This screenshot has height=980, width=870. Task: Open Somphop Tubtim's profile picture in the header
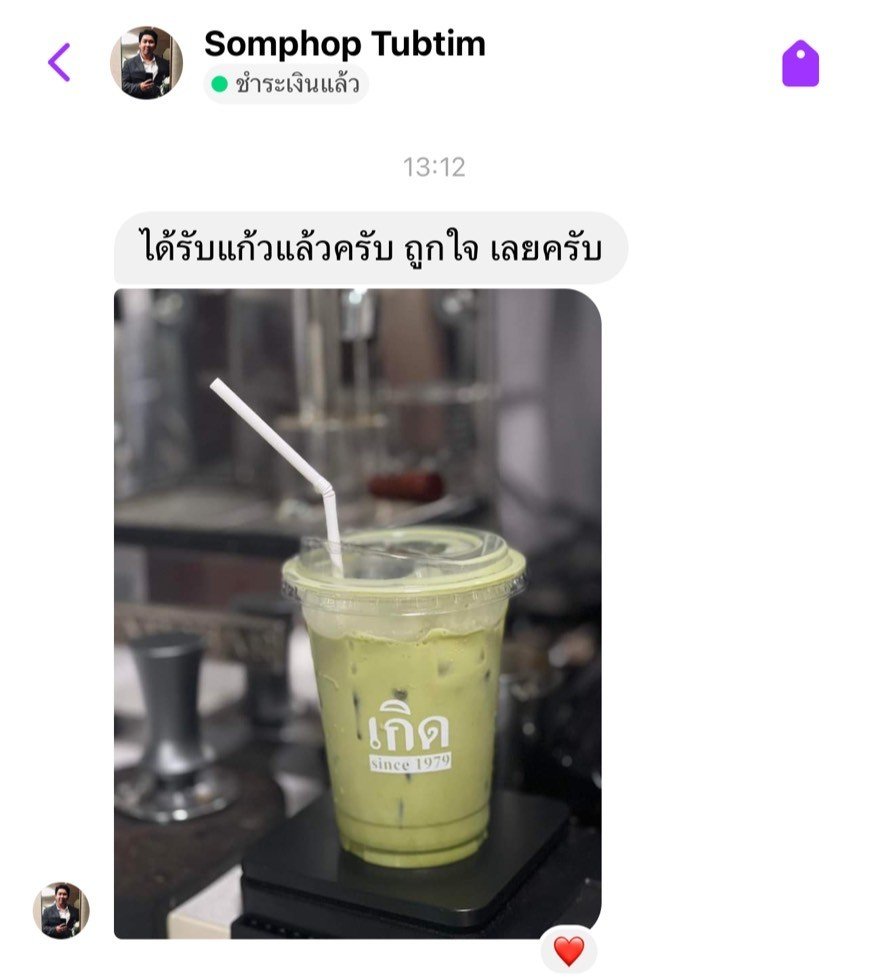pos(146,63)
